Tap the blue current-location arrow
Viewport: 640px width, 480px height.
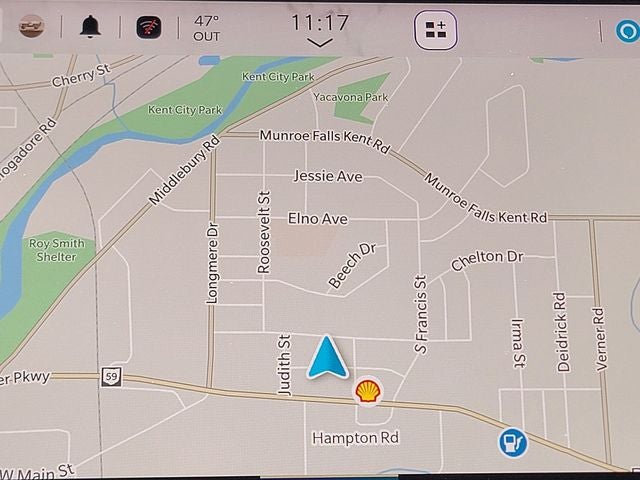[328, 358]
